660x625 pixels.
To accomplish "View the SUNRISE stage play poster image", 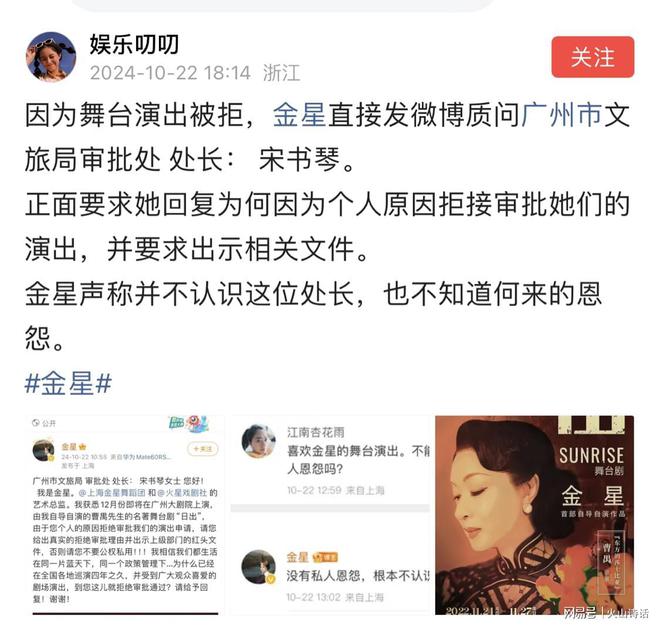I will 534,515.
